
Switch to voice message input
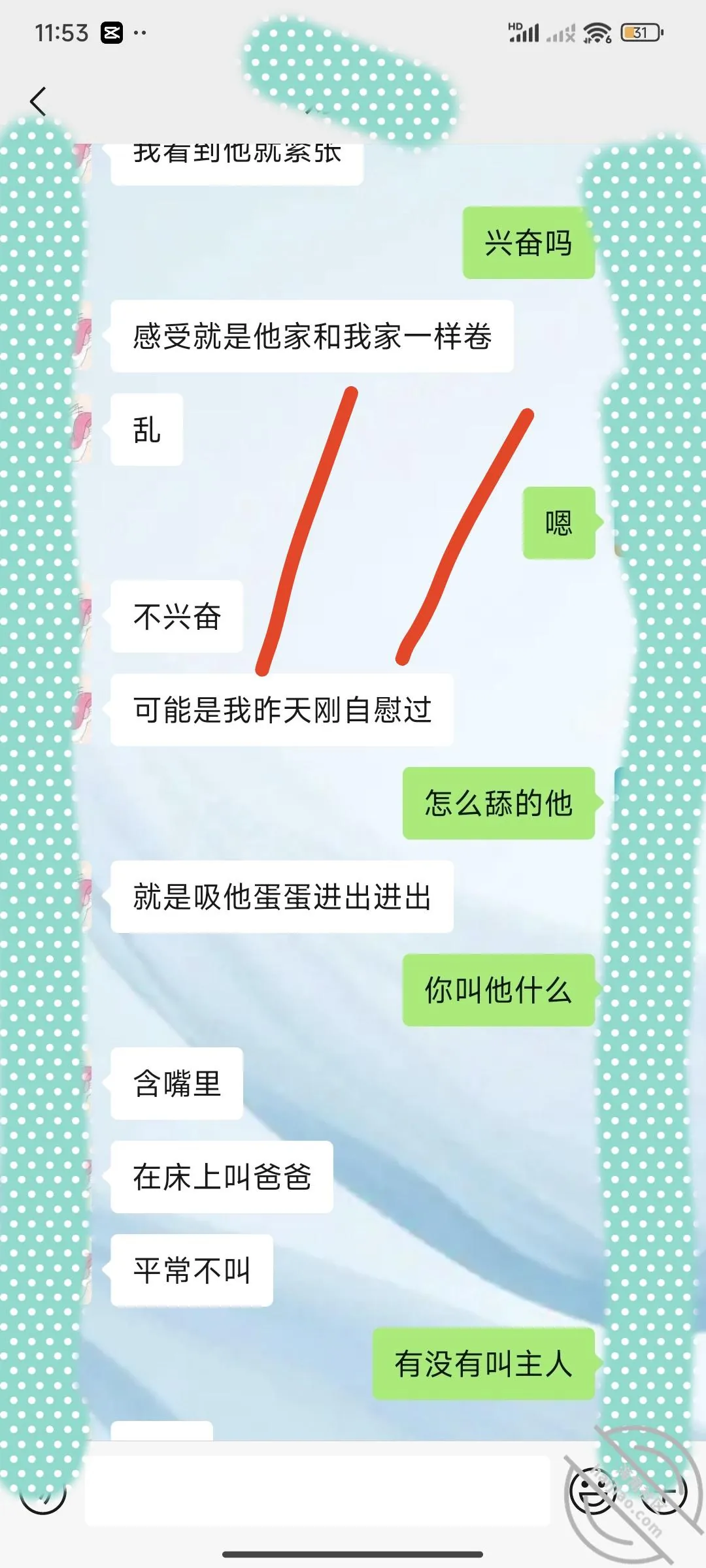click(x=43, y=1492)
